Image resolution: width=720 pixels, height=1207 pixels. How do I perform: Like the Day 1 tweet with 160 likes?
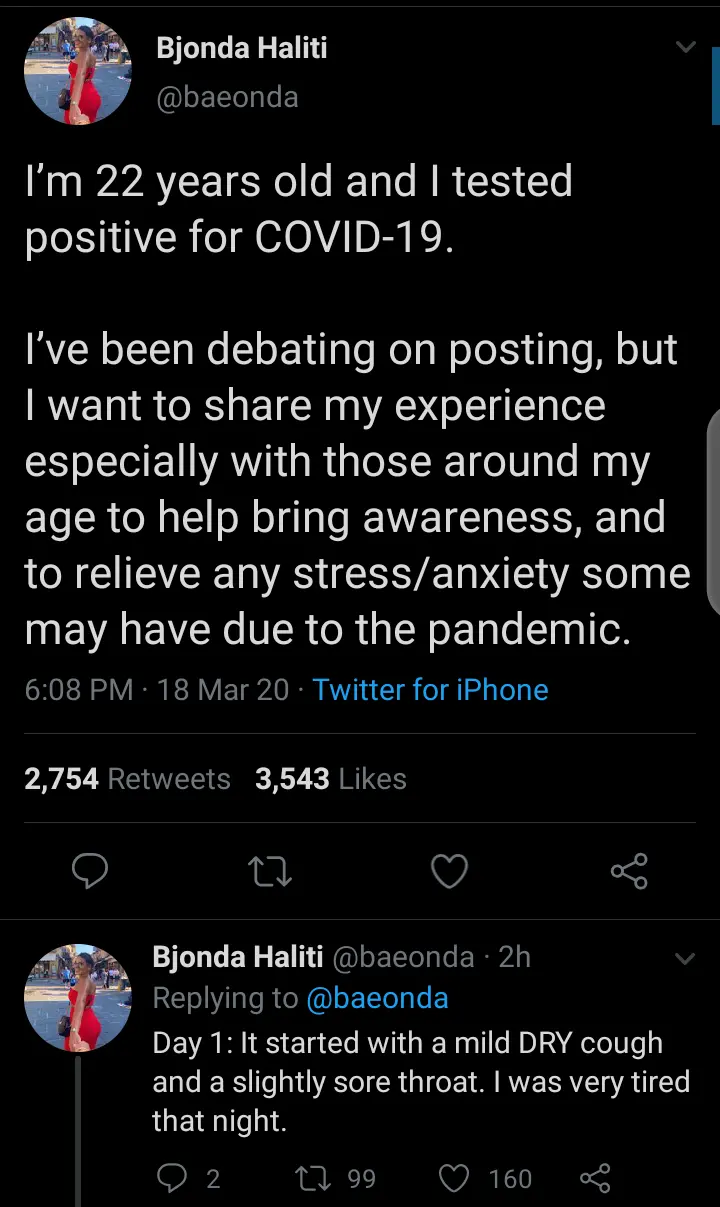point(486,1179)
